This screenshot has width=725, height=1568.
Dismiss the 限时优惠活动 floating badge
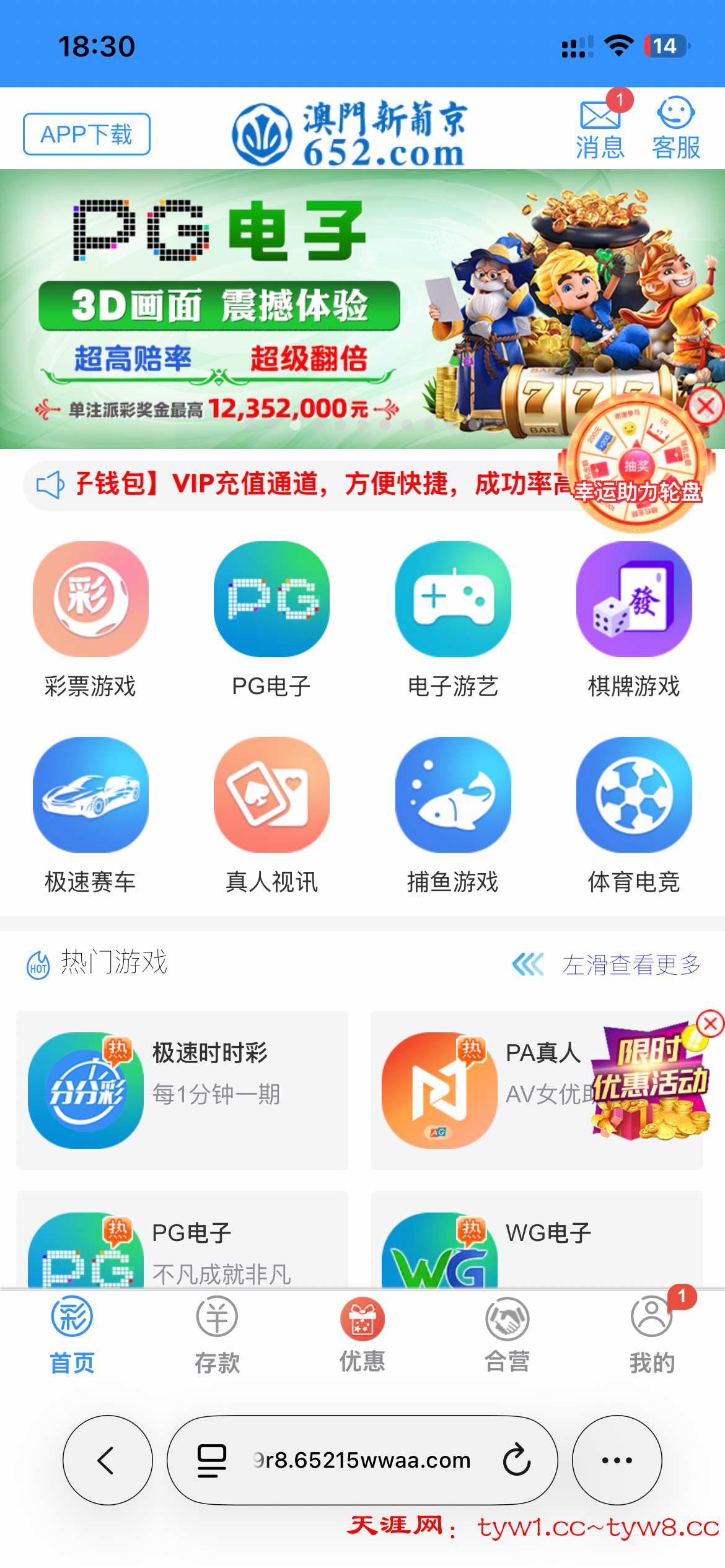point(710,1024)
